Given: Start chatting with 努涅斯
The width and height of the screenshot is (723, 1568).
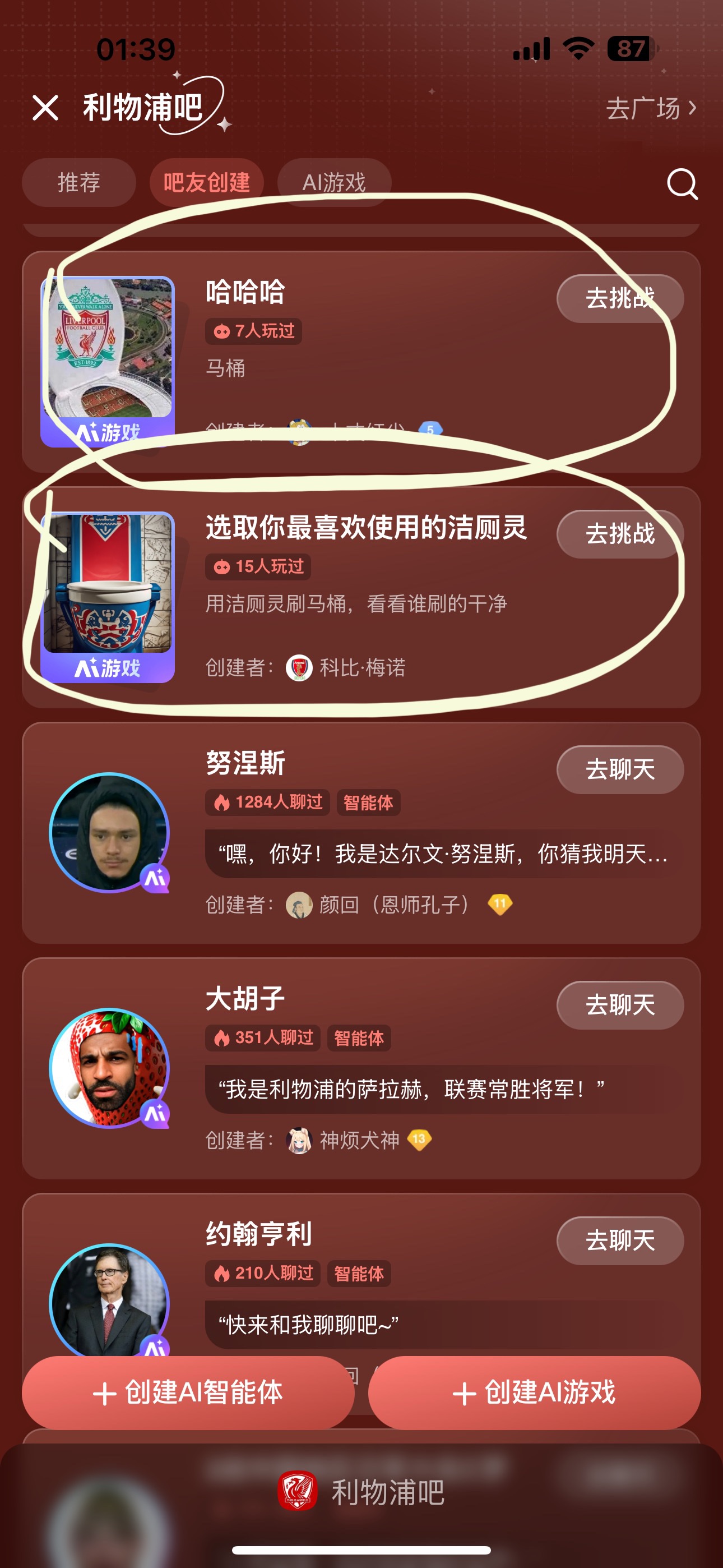Looking at the screenshot, I should click(x=619, y=769).
